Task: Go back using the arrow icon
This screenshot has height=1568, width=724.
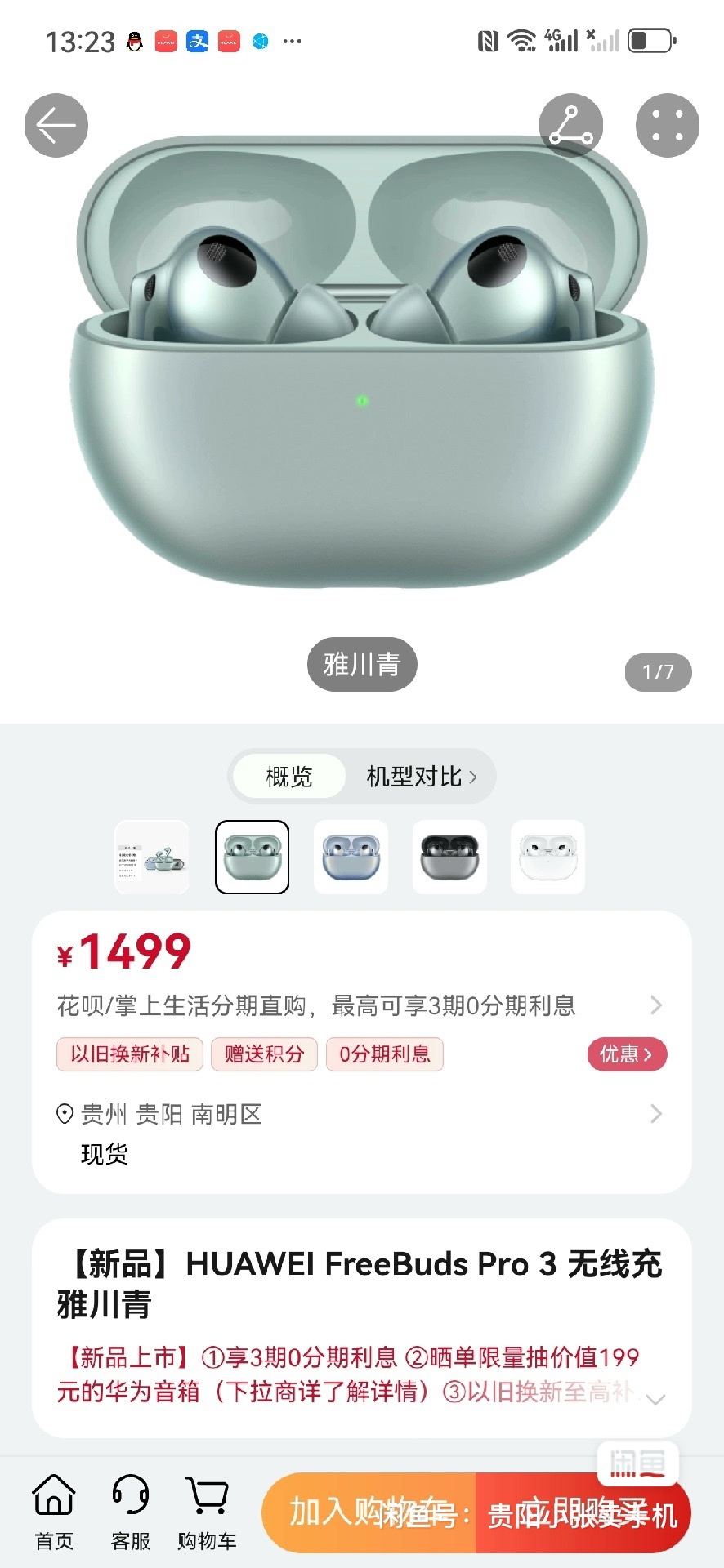Action: [x=56, y=126]
